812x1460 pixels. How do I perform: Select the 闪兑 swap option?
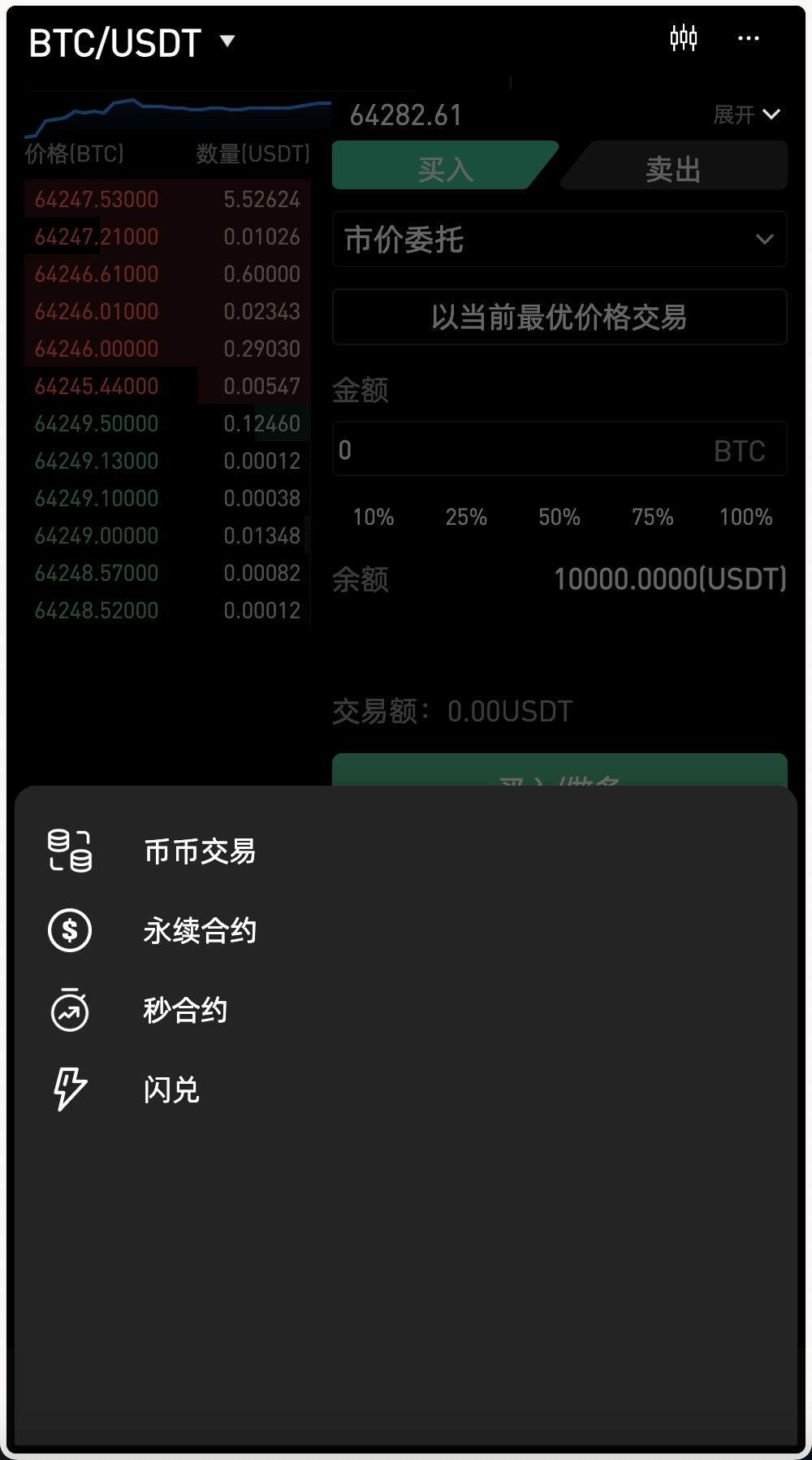(x=169, y=1089)
